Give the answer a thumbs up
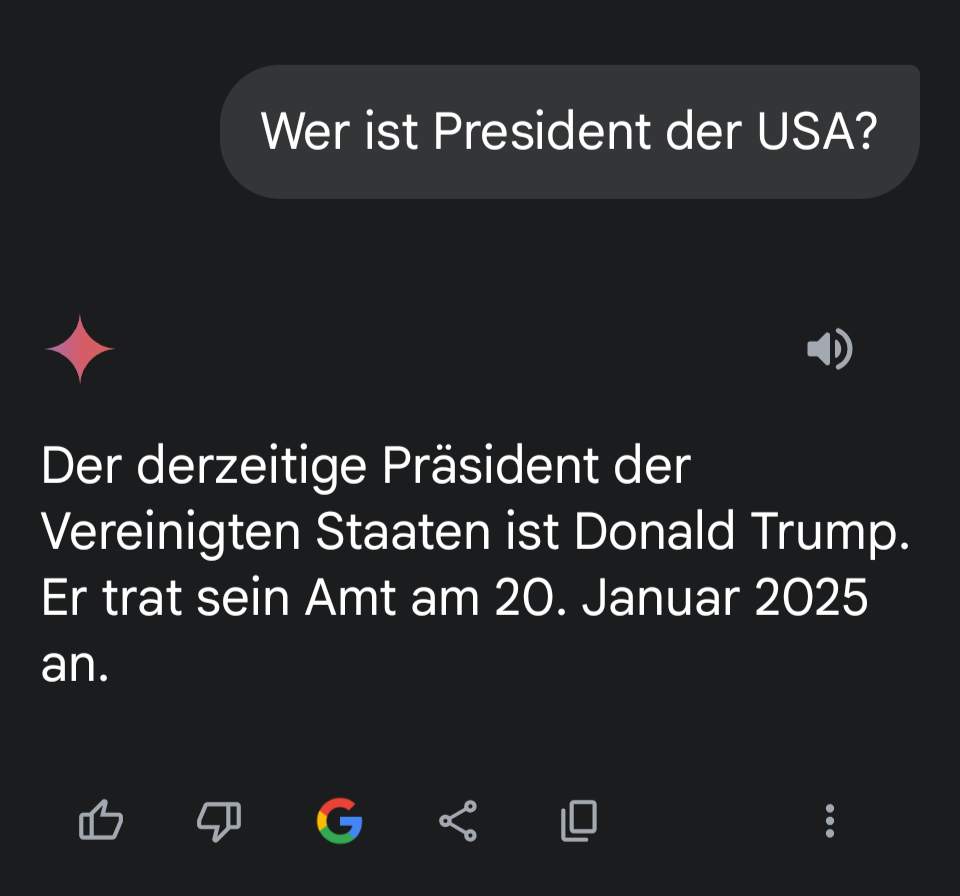Screen dimensions: 960x896 [100, 821]
